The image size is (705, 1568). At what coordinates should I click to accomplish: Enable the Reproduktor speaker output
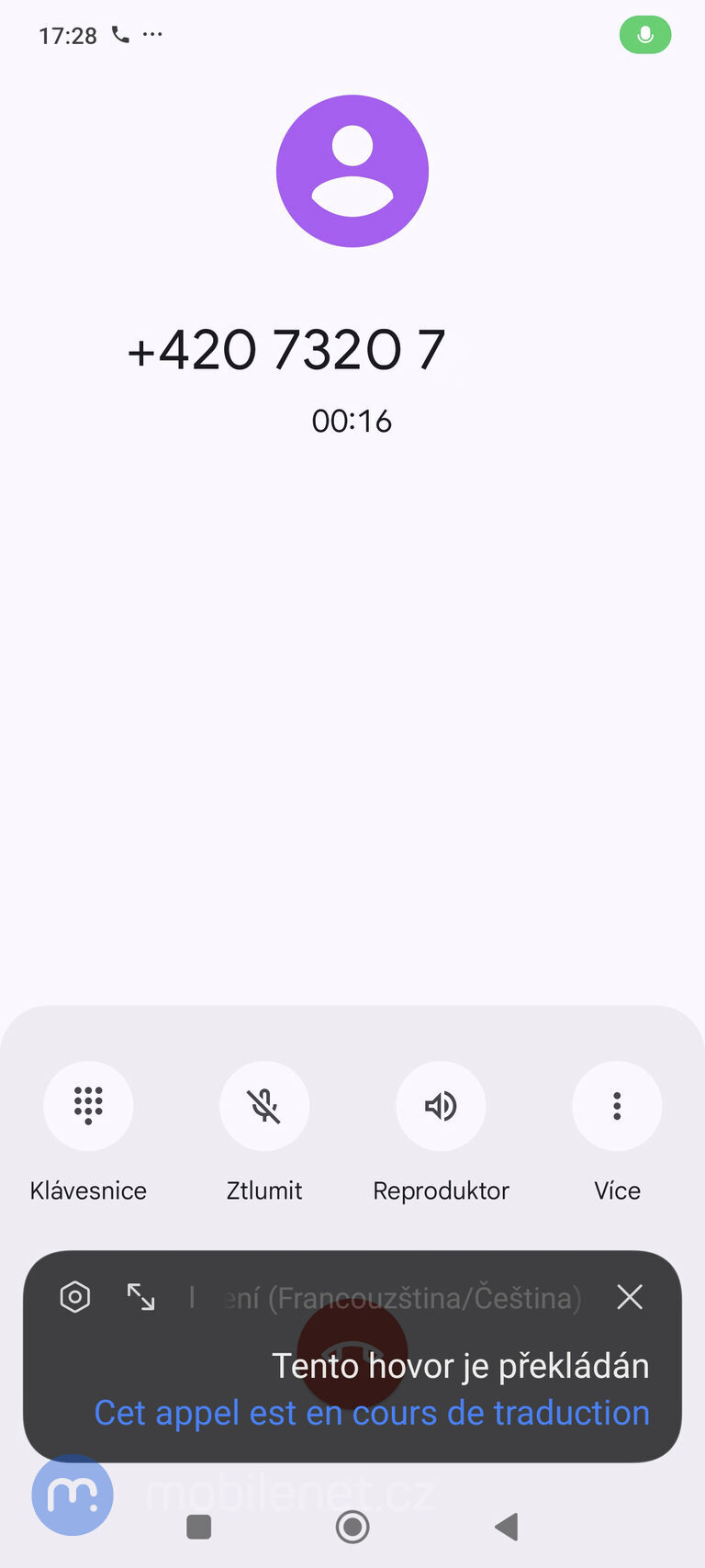(441, 1106)
